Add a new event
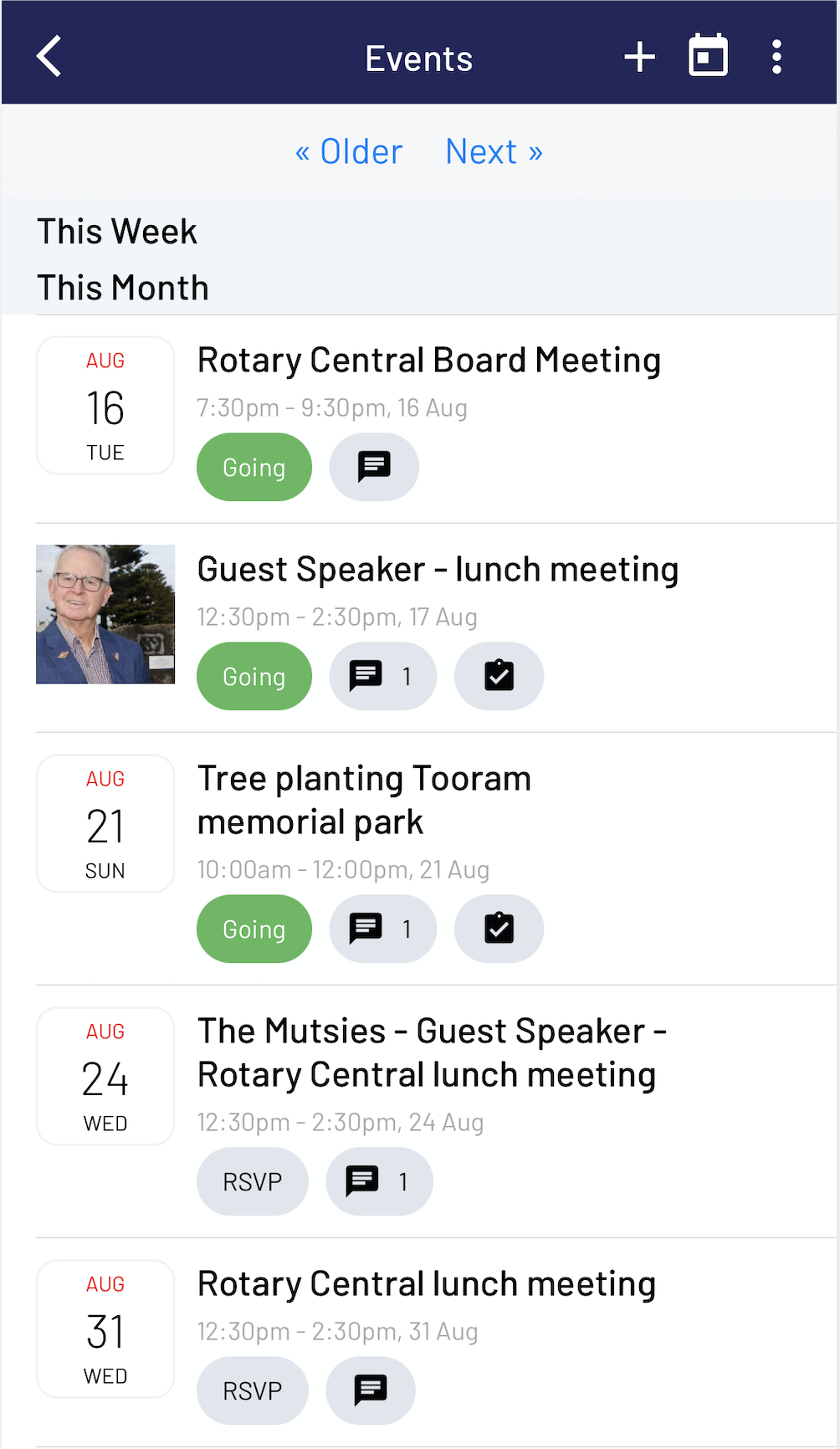This screenshot has width=840, height=1449. tap(639, 57)
